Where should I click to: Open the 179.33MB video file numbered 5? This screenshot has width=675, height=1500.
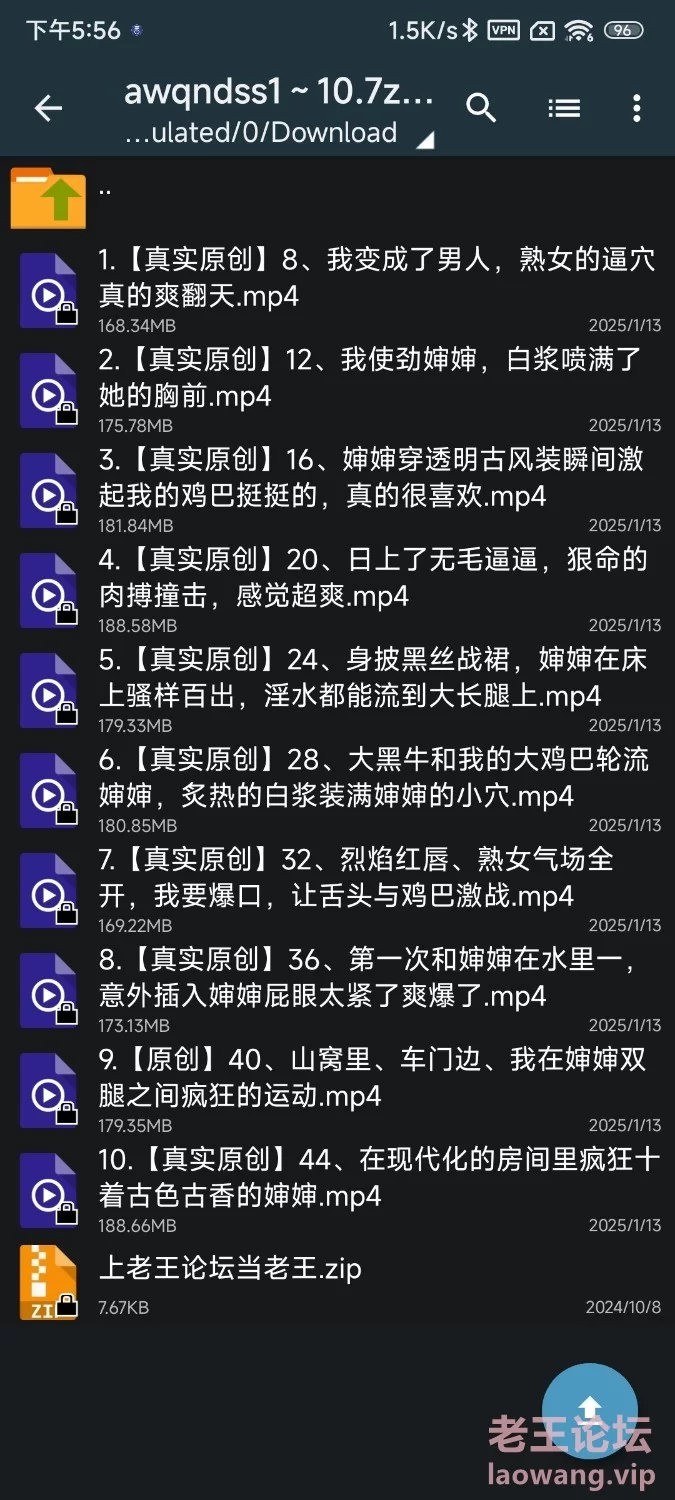(x=337, y=690)
